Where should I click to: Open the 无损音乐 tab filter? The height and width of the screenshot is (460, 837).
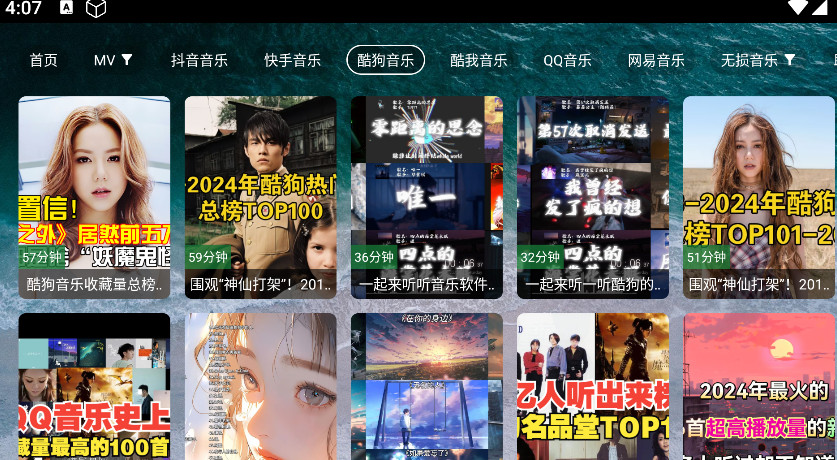click(x=758, y=60)
